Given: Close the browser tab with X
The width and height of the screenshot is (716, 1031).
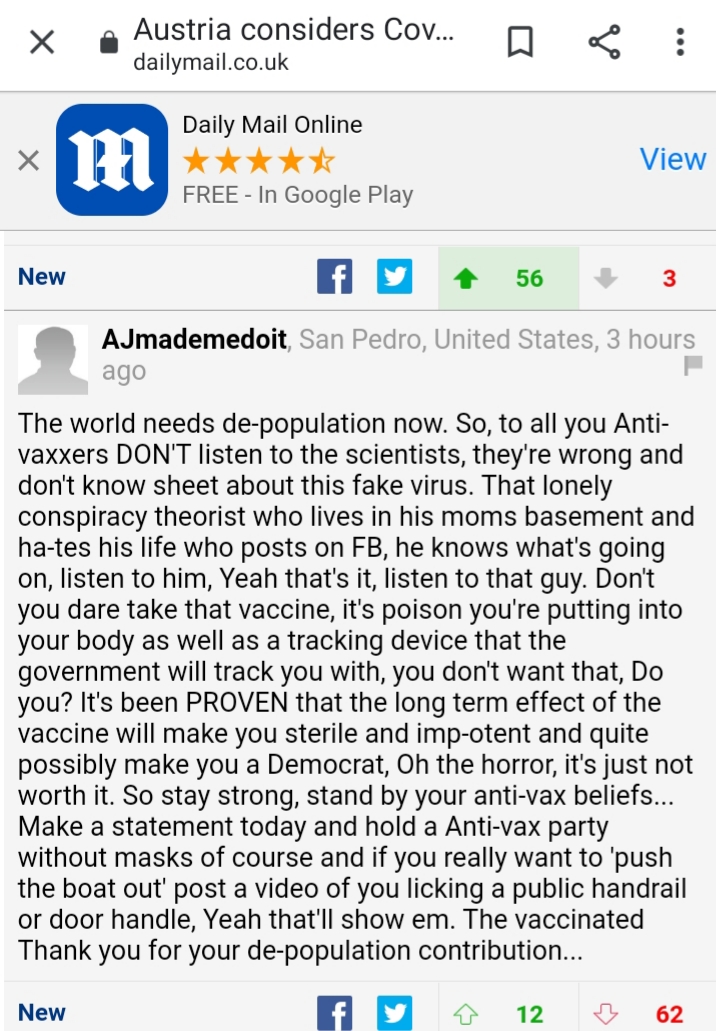Looking at the screenshot, I should 41,42.
